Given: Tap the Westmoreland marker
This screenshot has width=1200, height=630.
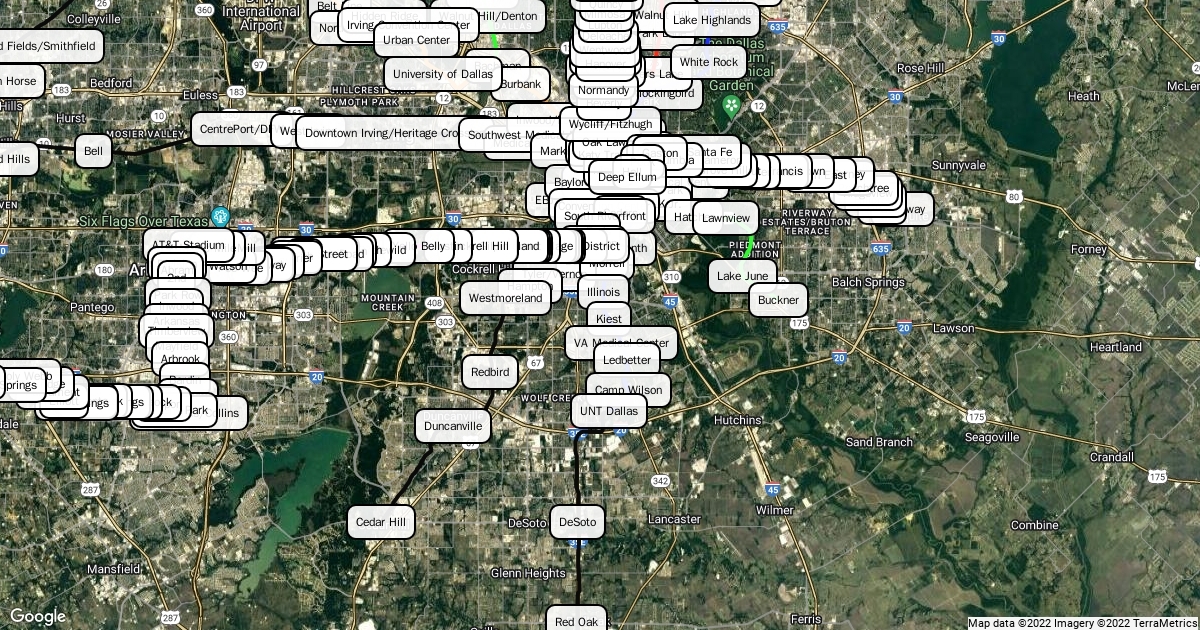Looking at the screenshot, I should (x=505, y=298).
